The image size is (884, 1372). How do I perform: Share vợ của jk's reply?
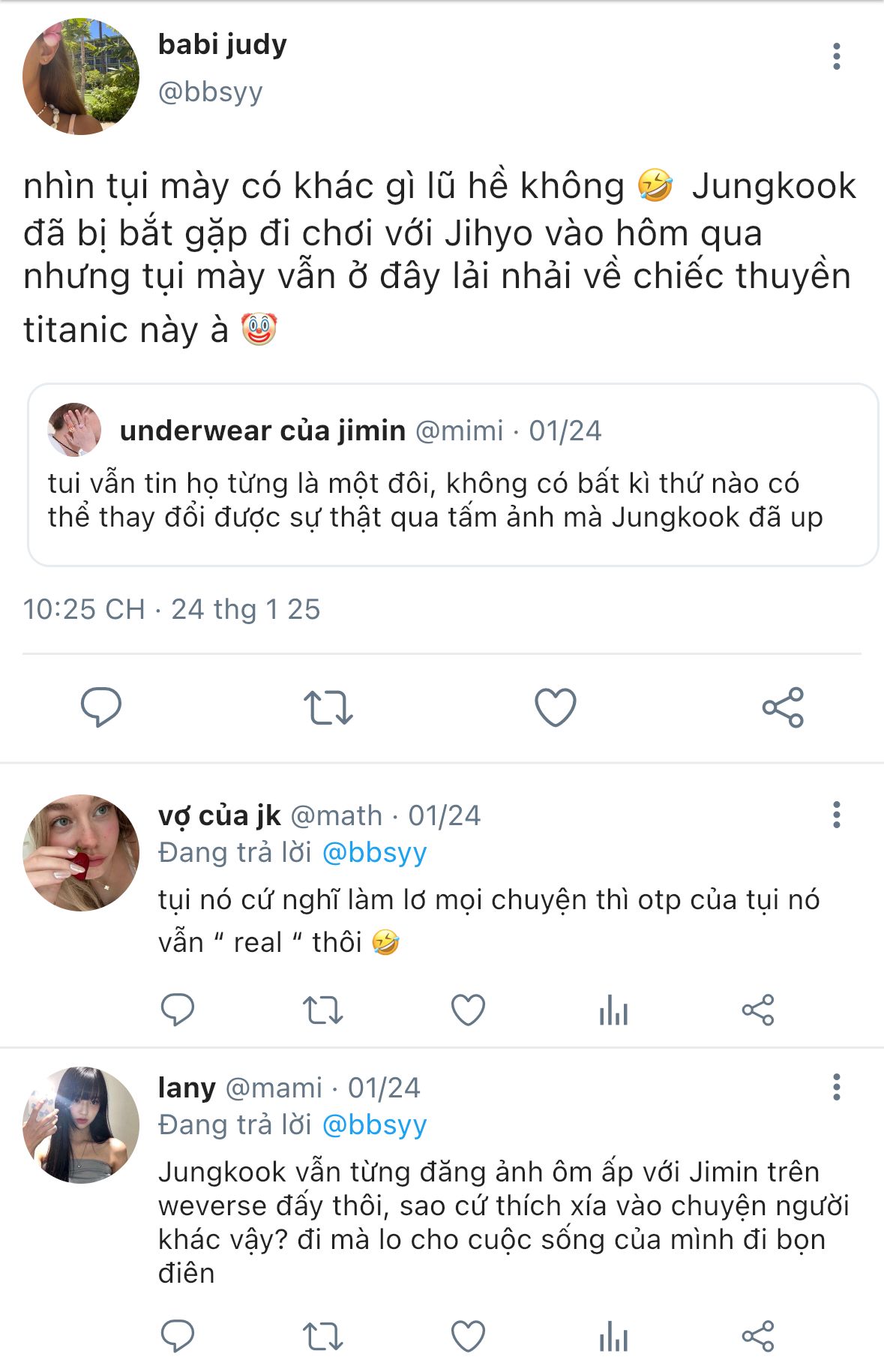(757, 1010)
